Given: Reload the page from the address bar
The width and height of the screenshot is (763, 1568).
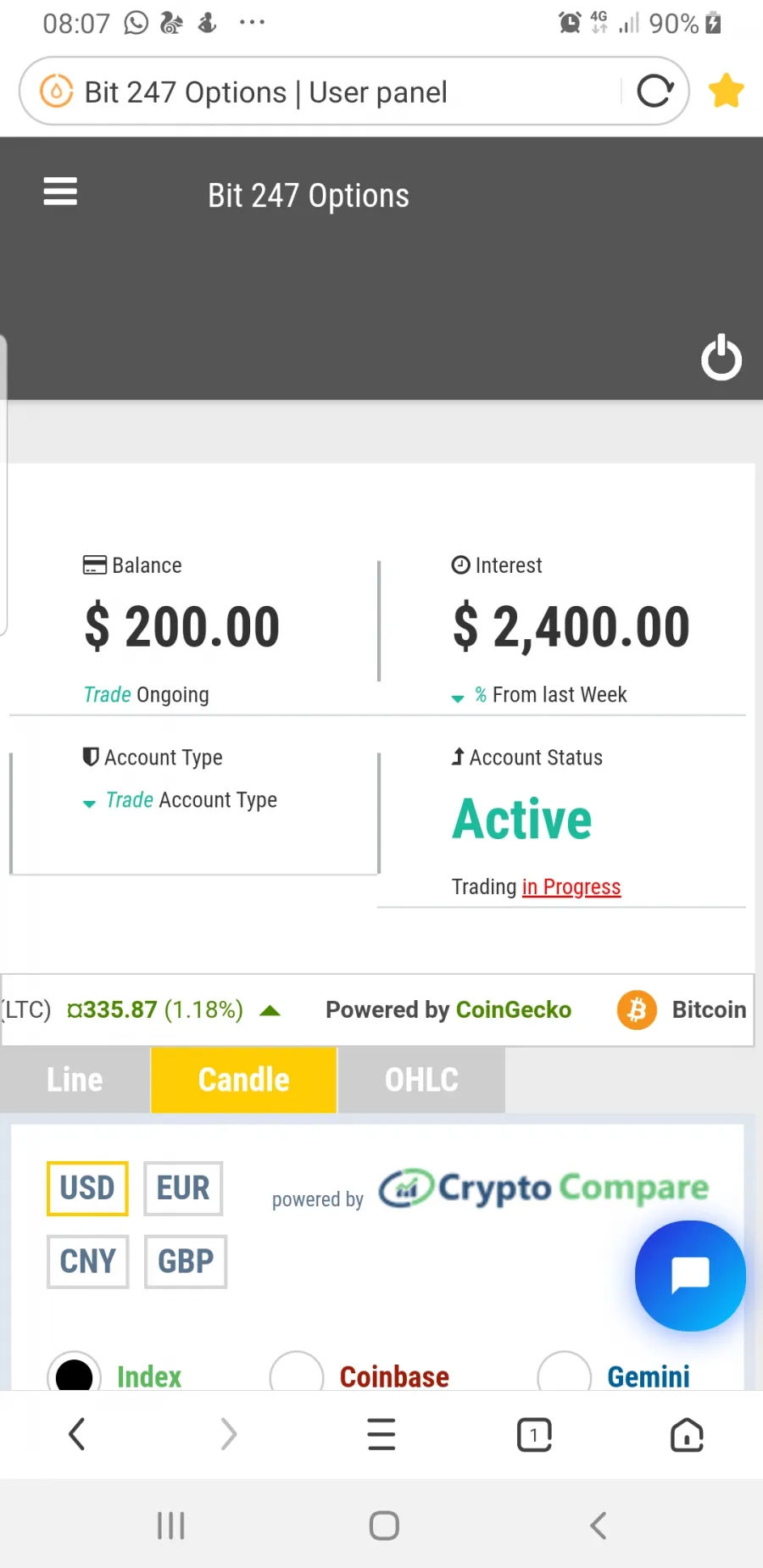Looking at the screenshot, I should pos(655,91).
